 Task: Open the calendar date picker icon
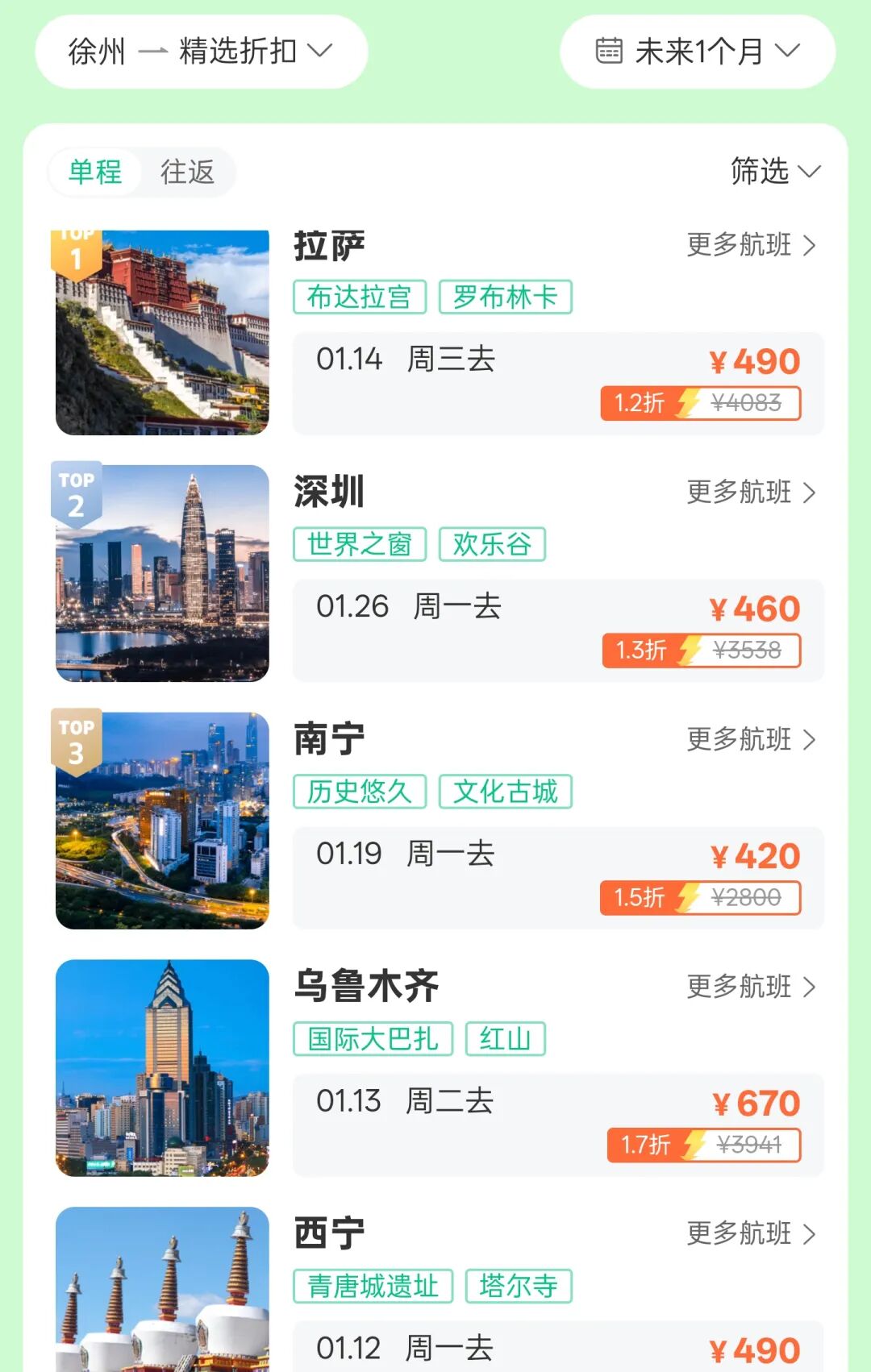click(610, 51)
